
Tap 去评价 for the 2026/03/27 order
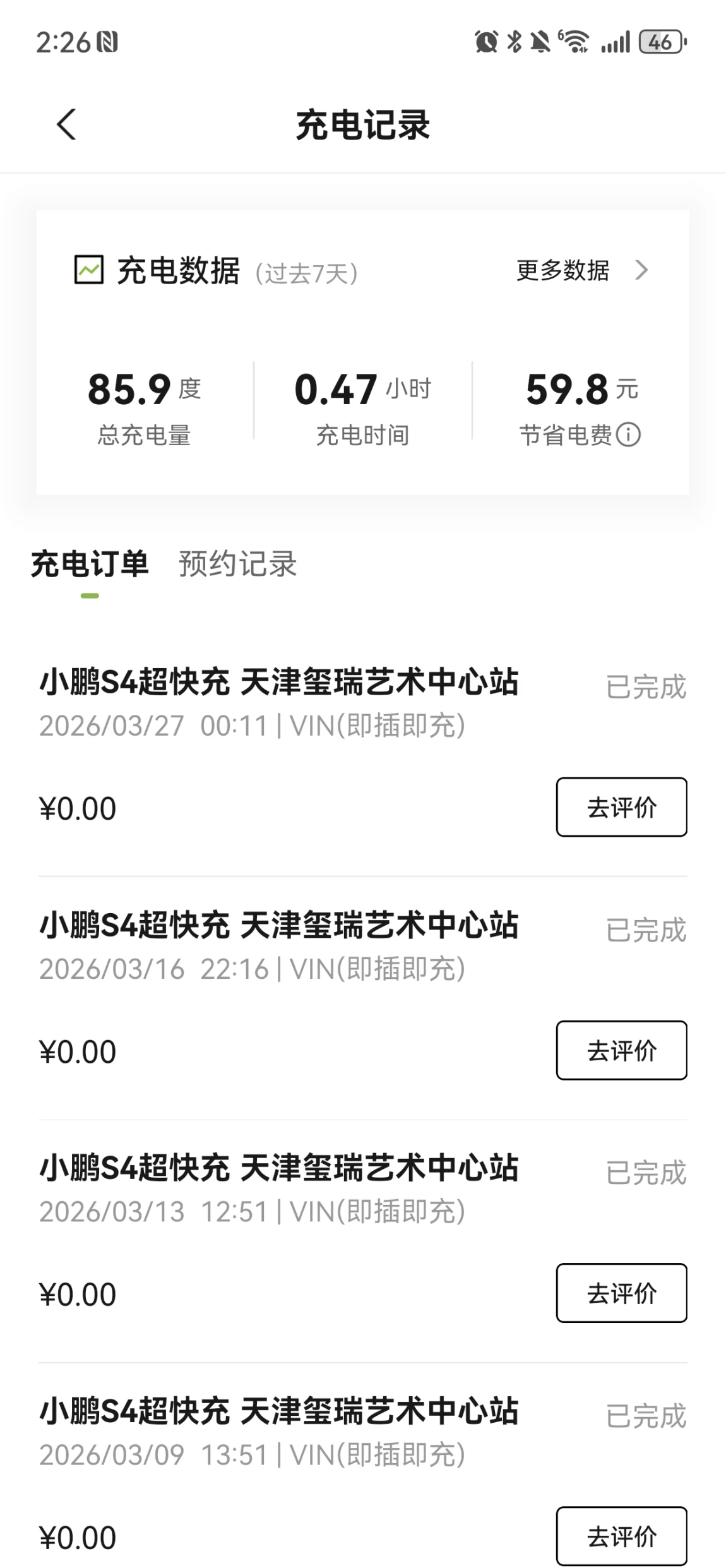[x=621, y=807]
